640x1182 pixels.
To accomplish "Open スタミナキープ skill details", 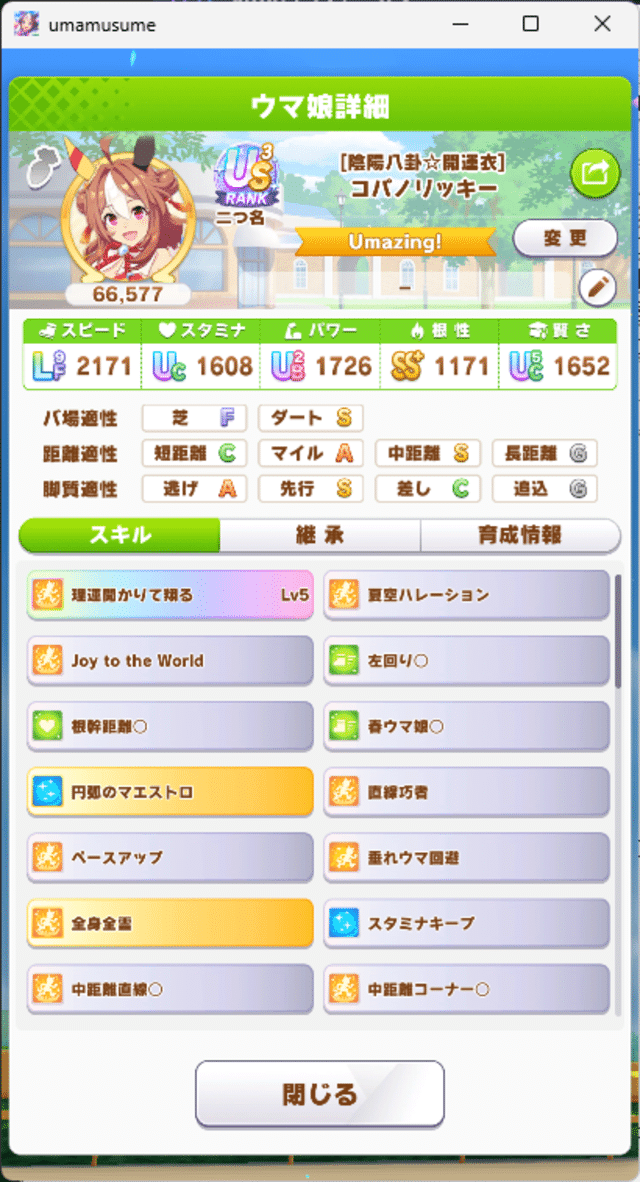I will 467,923.
